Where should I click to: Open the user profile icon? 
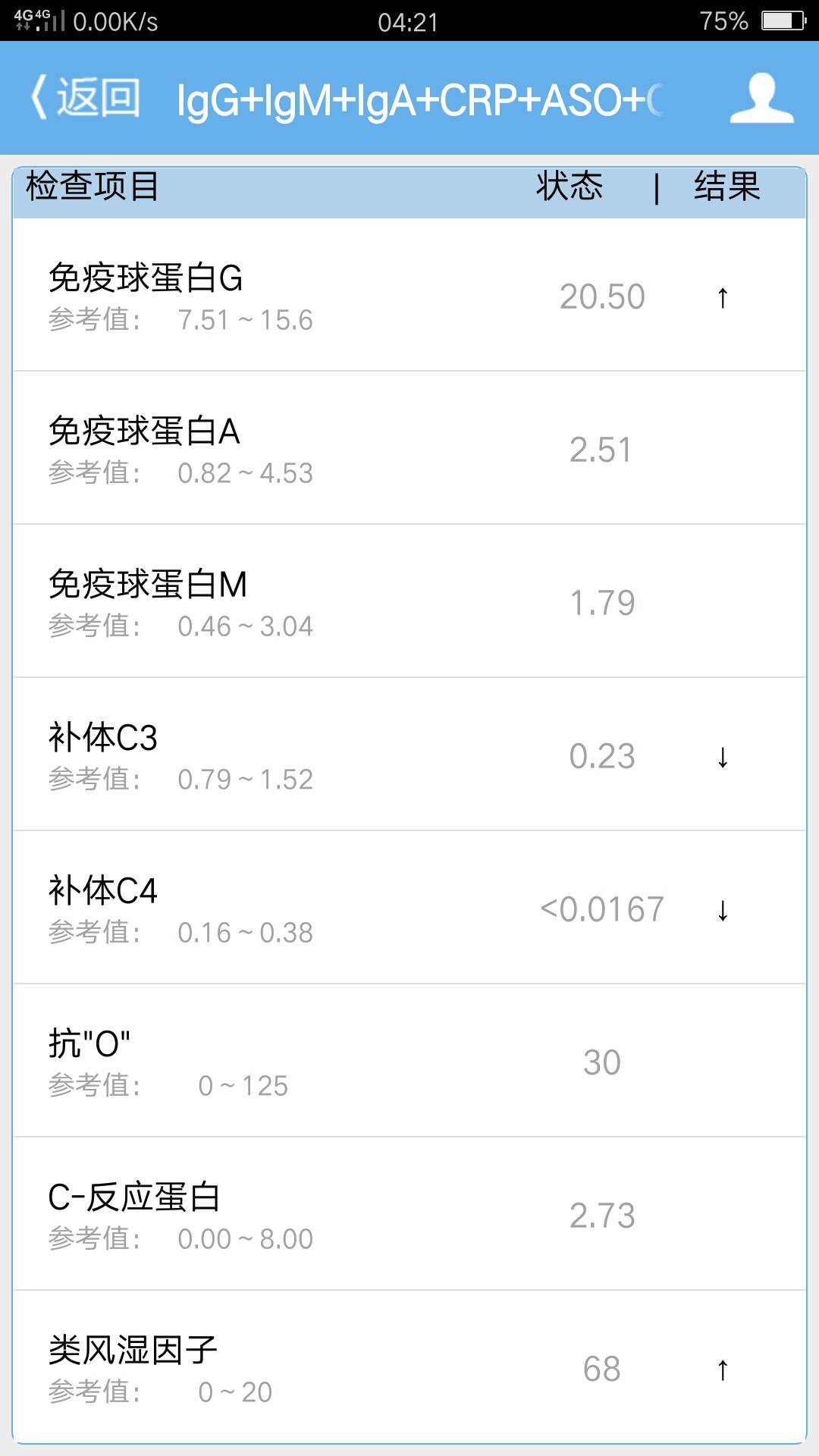coord(761,99)
